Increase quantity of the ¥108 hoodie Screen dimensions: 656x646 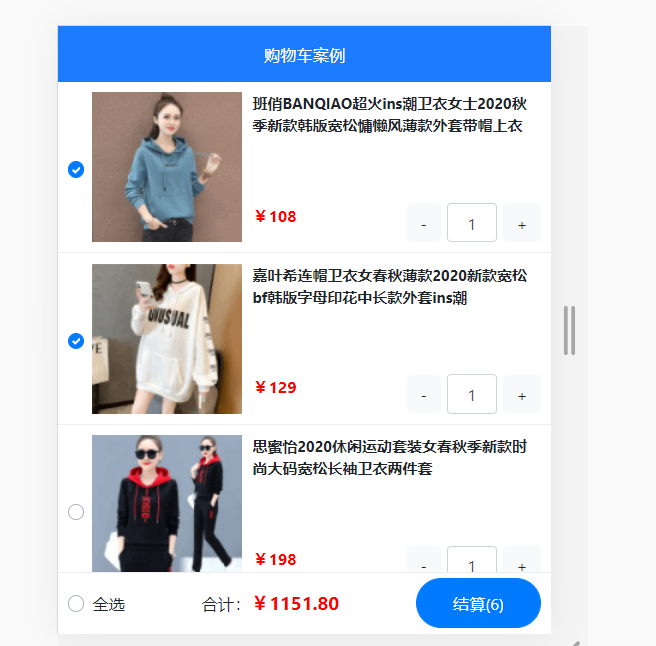521,223
